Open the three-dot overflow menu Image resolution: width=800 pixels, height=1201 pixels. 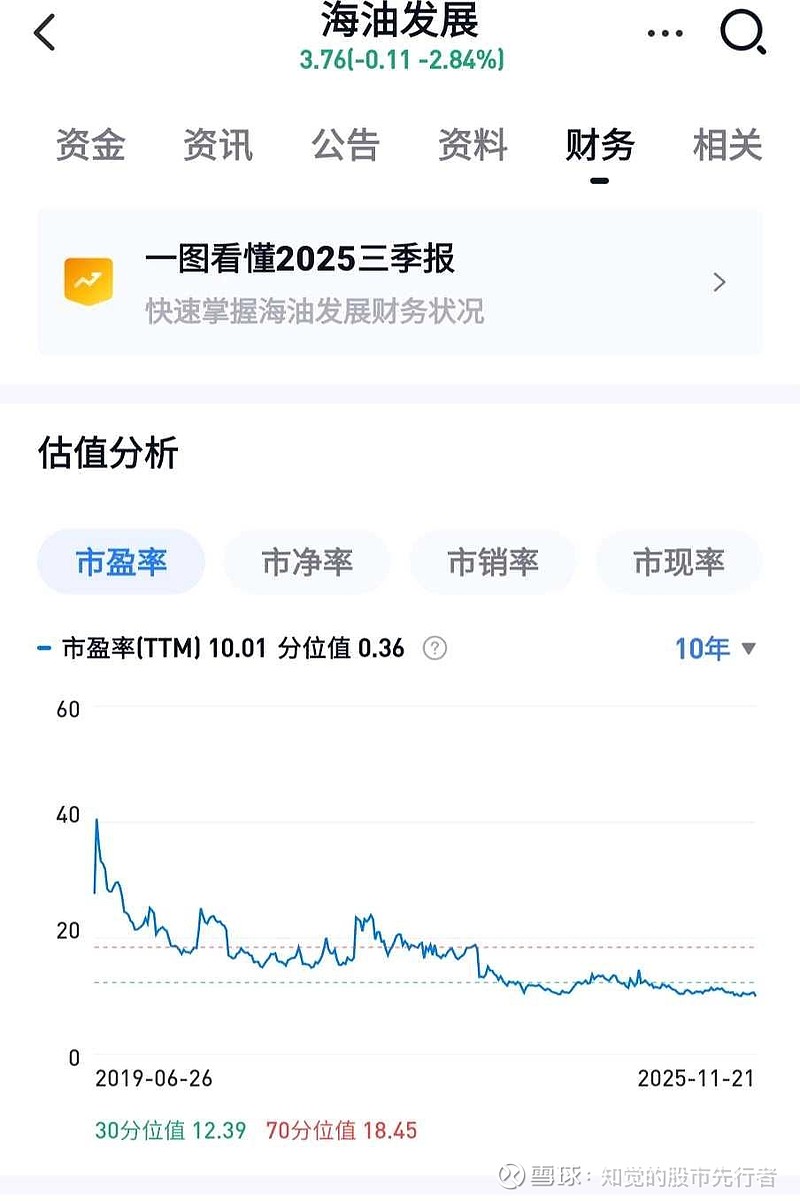[665, 33]
